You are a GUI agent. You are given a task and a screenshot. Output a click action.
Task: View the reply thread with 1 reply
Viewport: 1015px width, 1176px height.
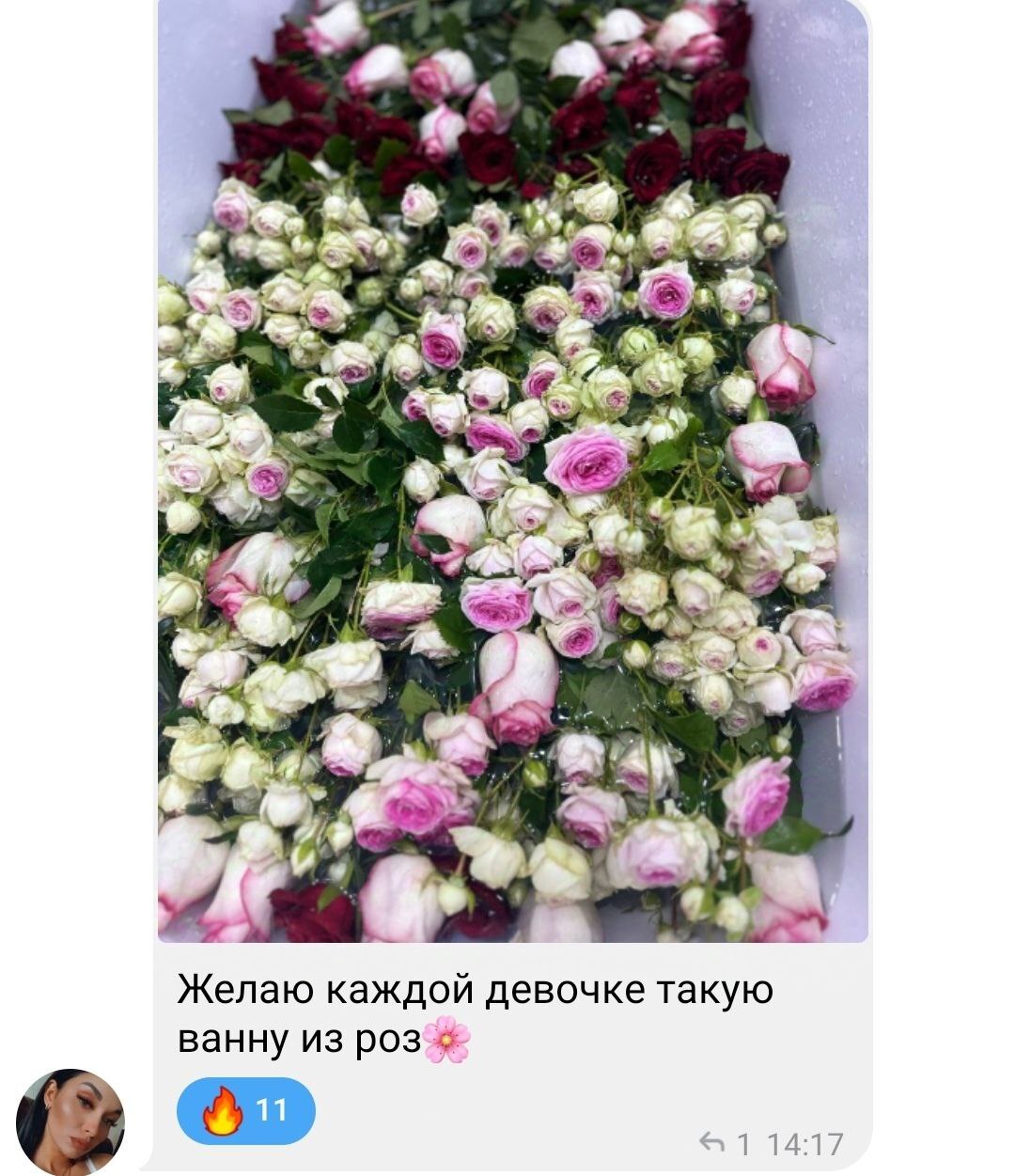tap(726, 1143)
